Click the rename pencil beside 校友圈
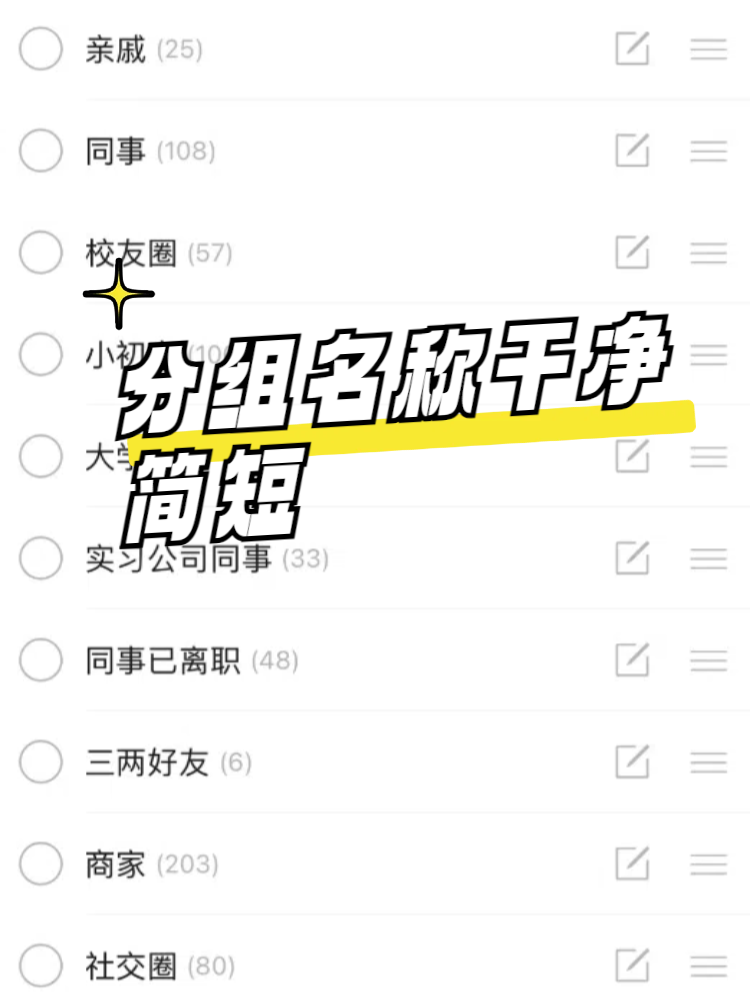Viewport: 750px width, 1000px height. click(x=631, y=254)
